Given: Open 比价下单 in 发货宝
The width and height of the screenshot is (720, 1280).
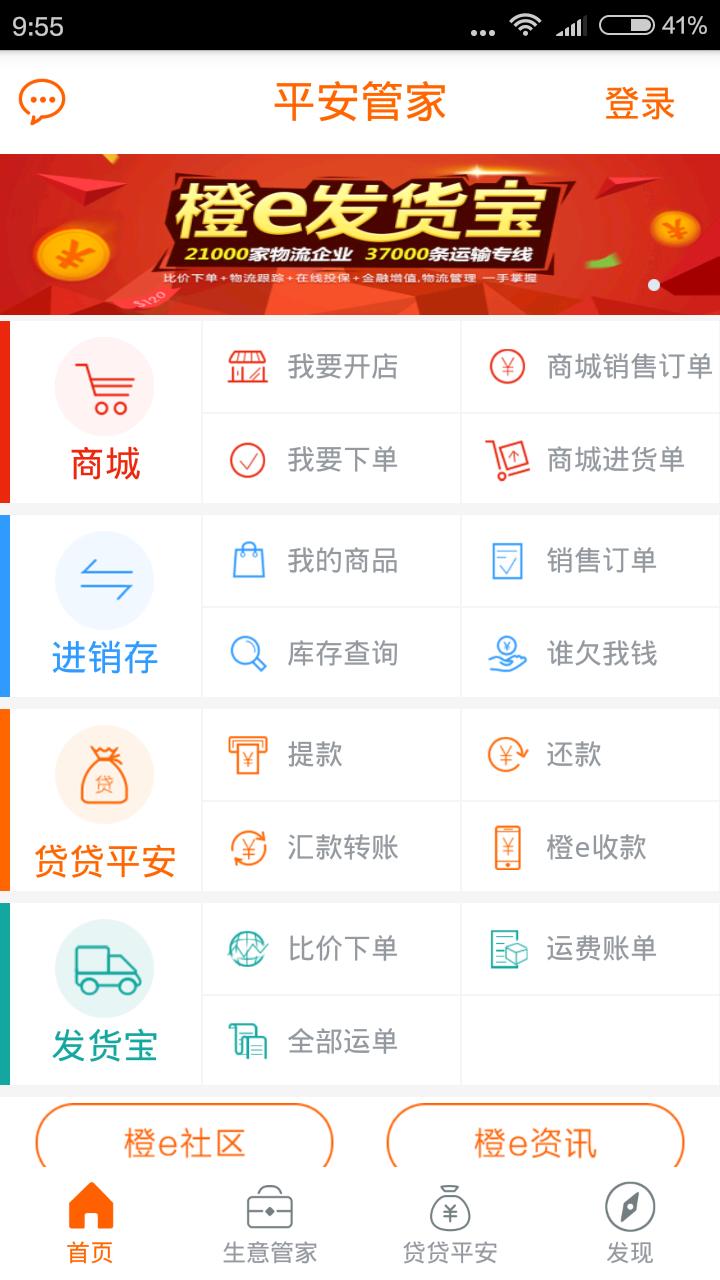Looking at the screenshot, I should pos(331,949).
